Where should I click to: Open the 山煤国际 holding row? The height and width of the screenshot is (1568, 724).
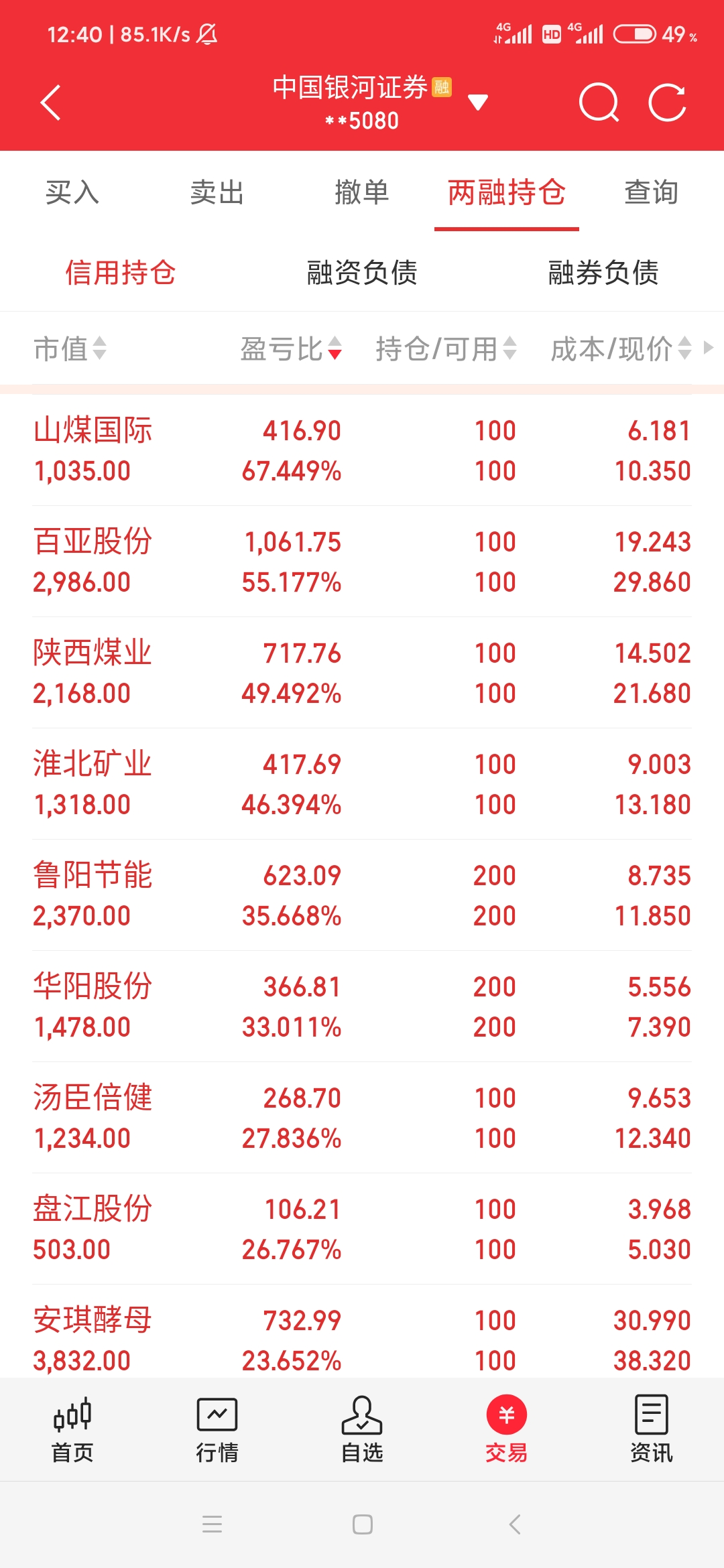point(362,450)
